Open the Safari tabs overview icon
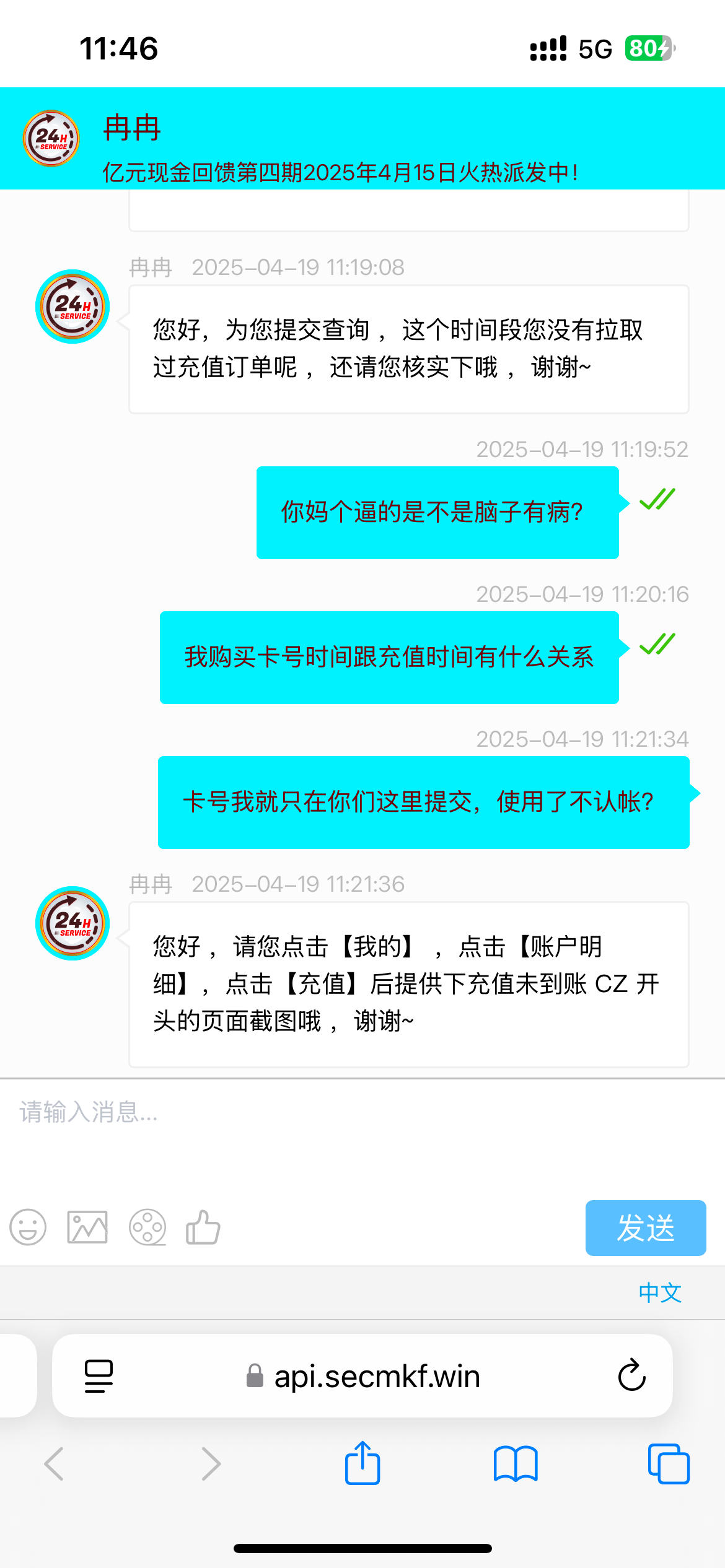Screen dimensions: 725x1568 [669, 1464]
